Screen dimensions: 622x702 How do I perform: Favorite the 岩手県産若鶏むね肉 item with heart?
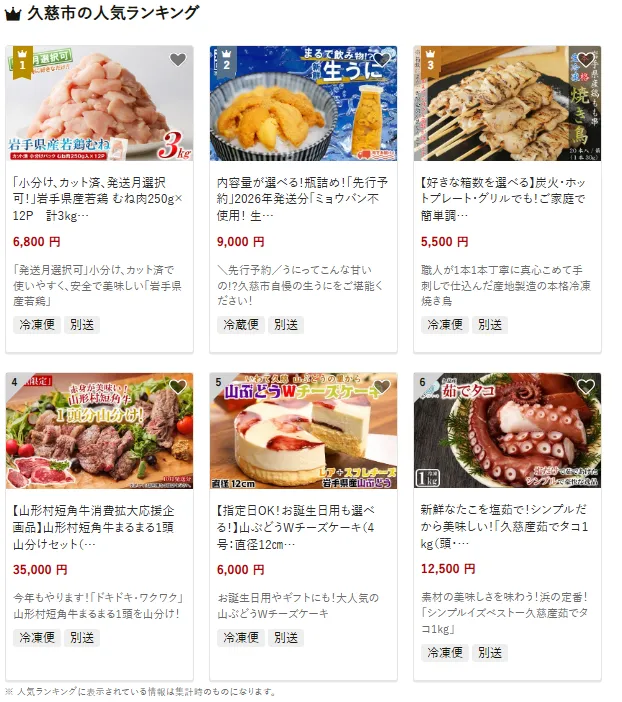coord(178,60)
